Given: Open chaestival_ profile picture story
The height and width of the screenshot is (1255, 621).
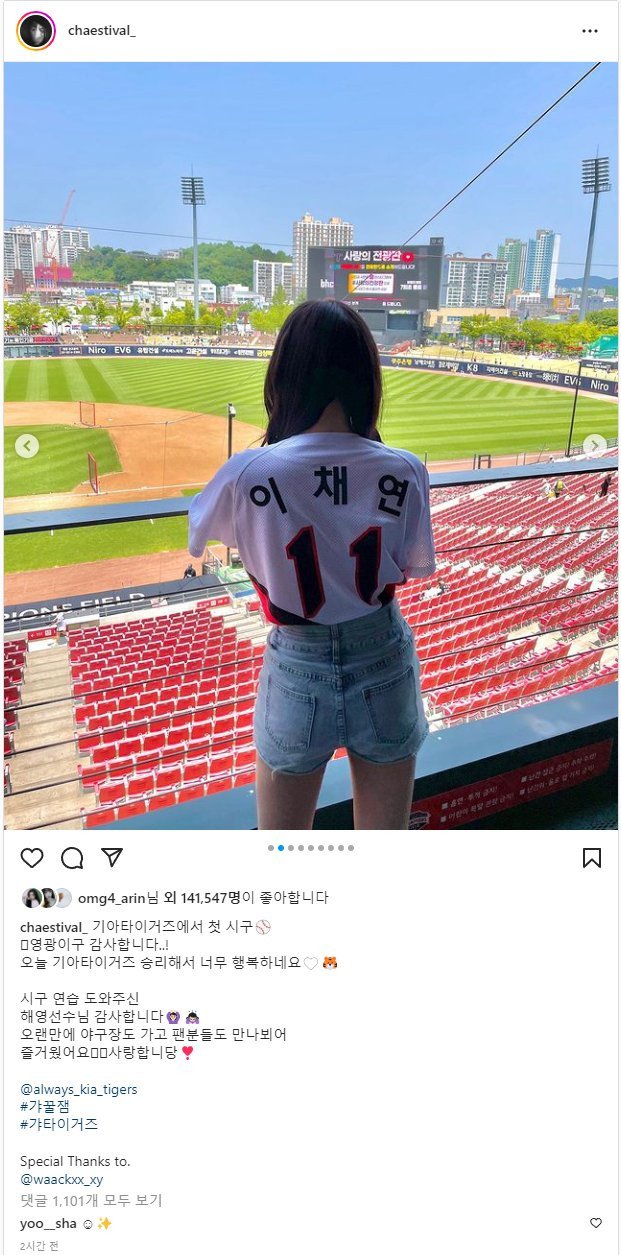Looking at the screenshot, I should point(36,31).
